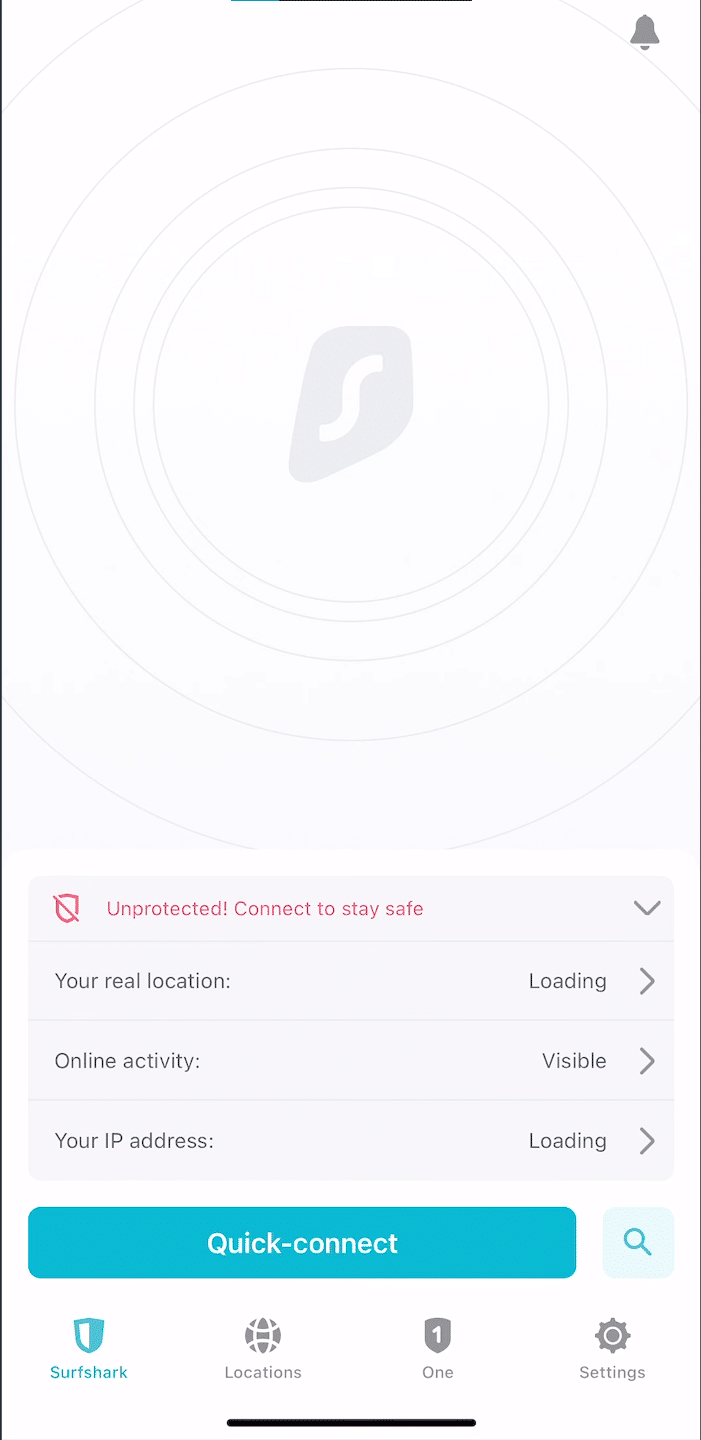Open the Settings tab

click(x=612, y=1349)
